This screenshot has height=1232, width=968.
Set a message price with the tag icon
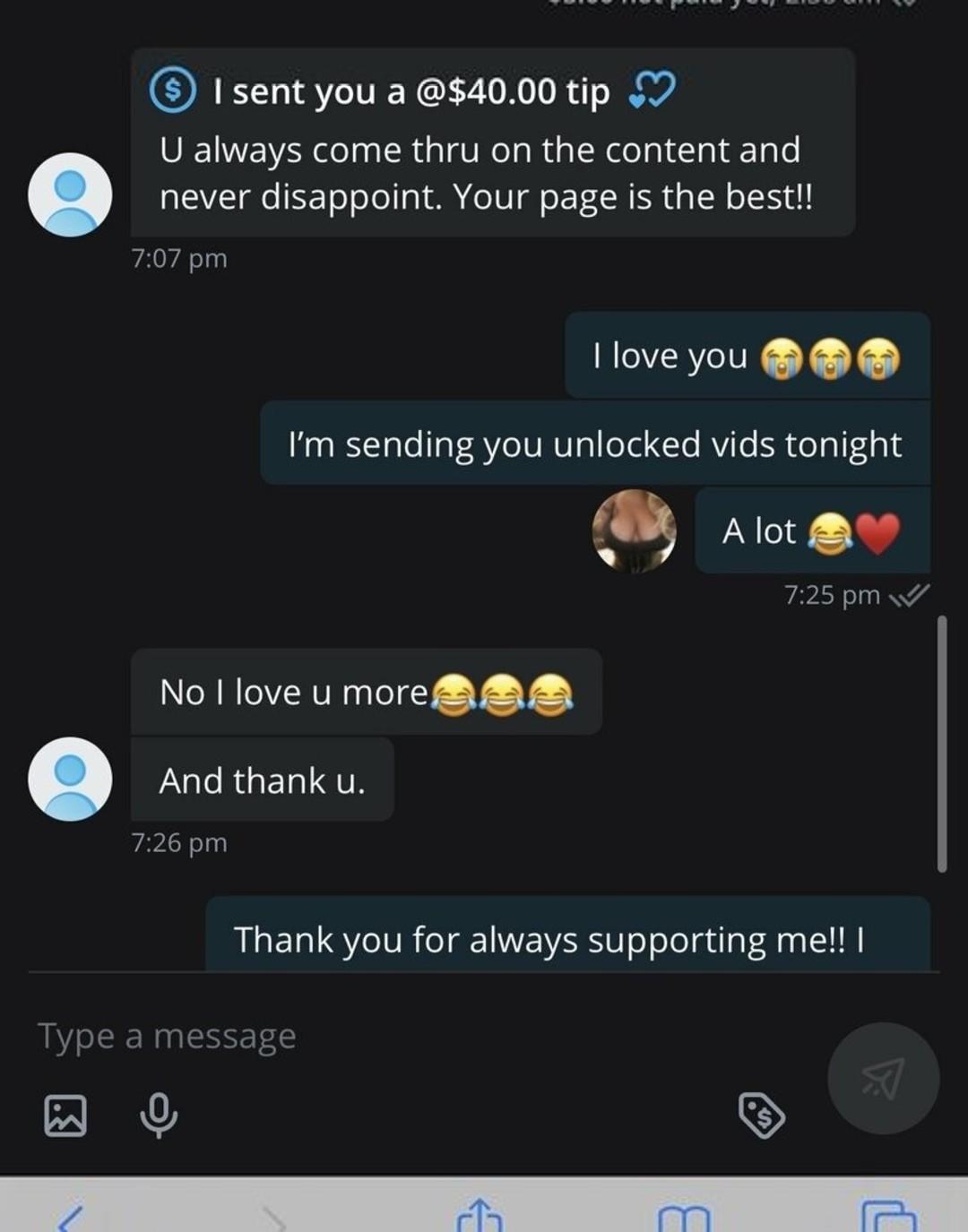point(761,1116)
